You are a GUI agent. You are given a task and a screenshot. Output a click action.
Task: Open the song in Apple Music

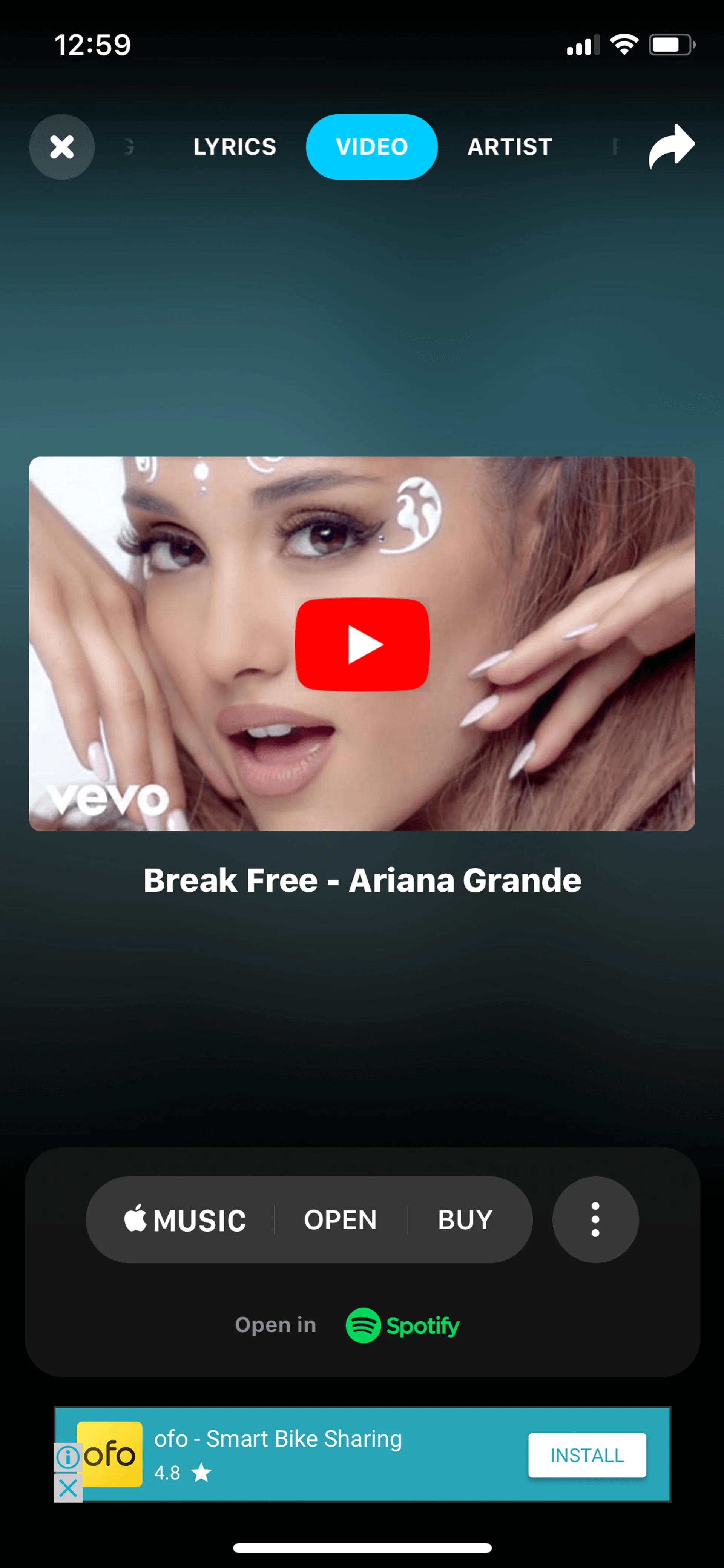pos(340,1220)
